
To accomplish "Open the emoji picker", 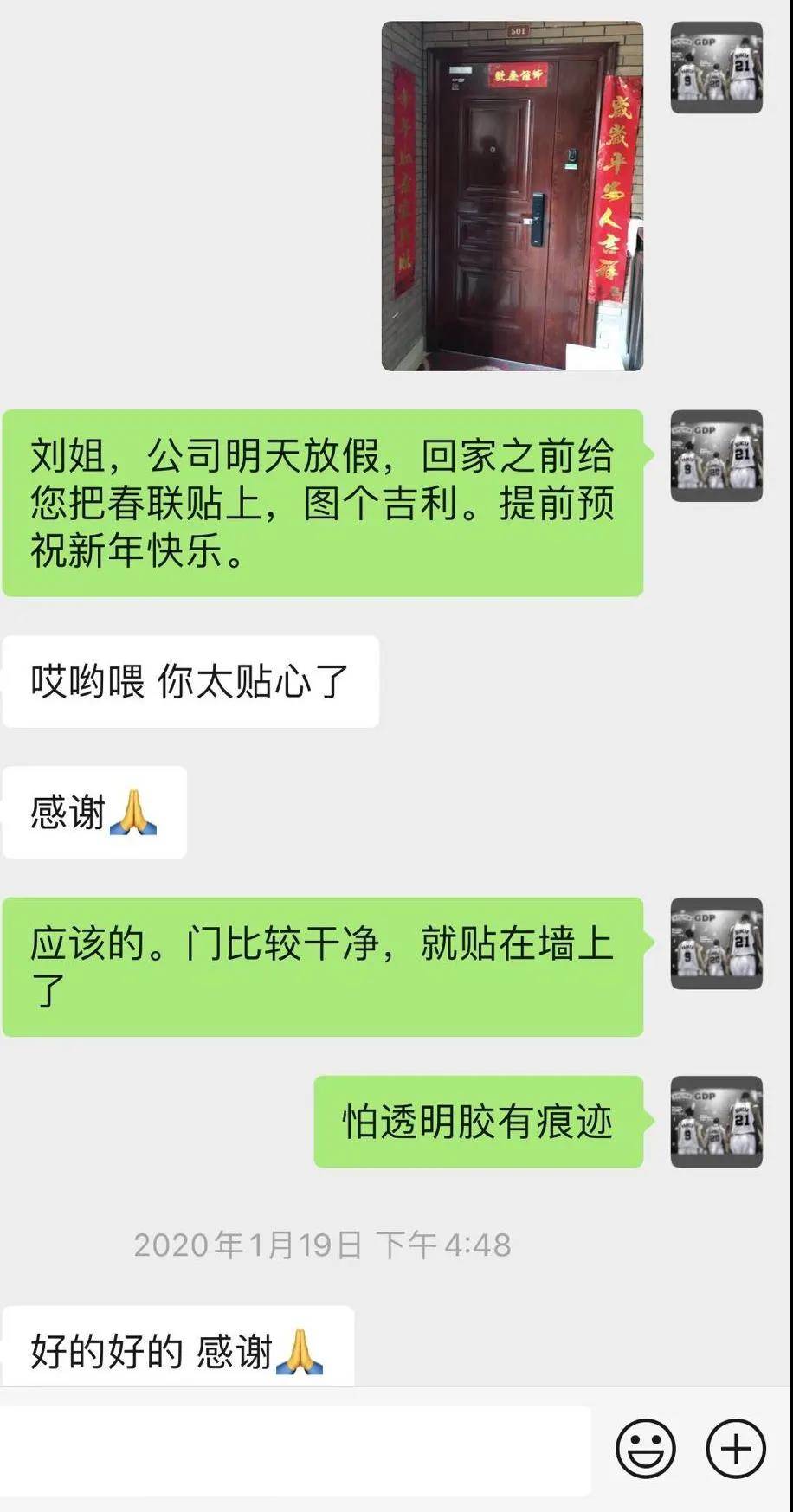I will 645,1448.
